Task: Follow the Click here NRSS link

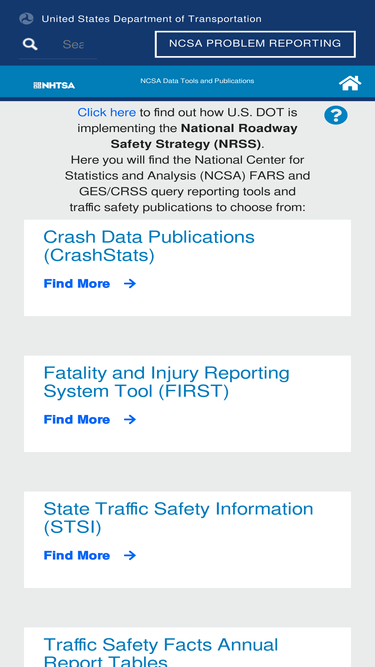Action: coord(107,112)
